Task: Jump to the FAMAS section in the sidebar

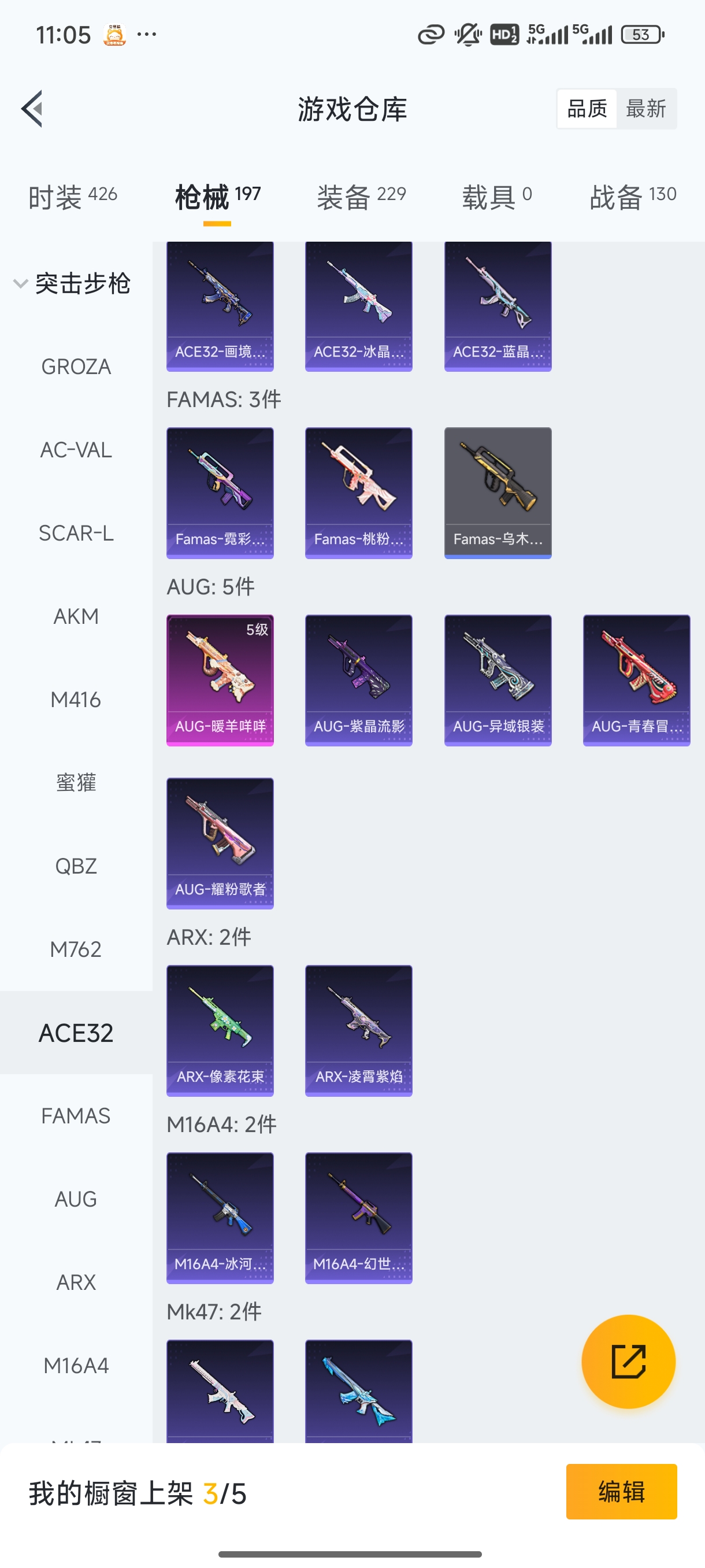Action: (76, 1116)
